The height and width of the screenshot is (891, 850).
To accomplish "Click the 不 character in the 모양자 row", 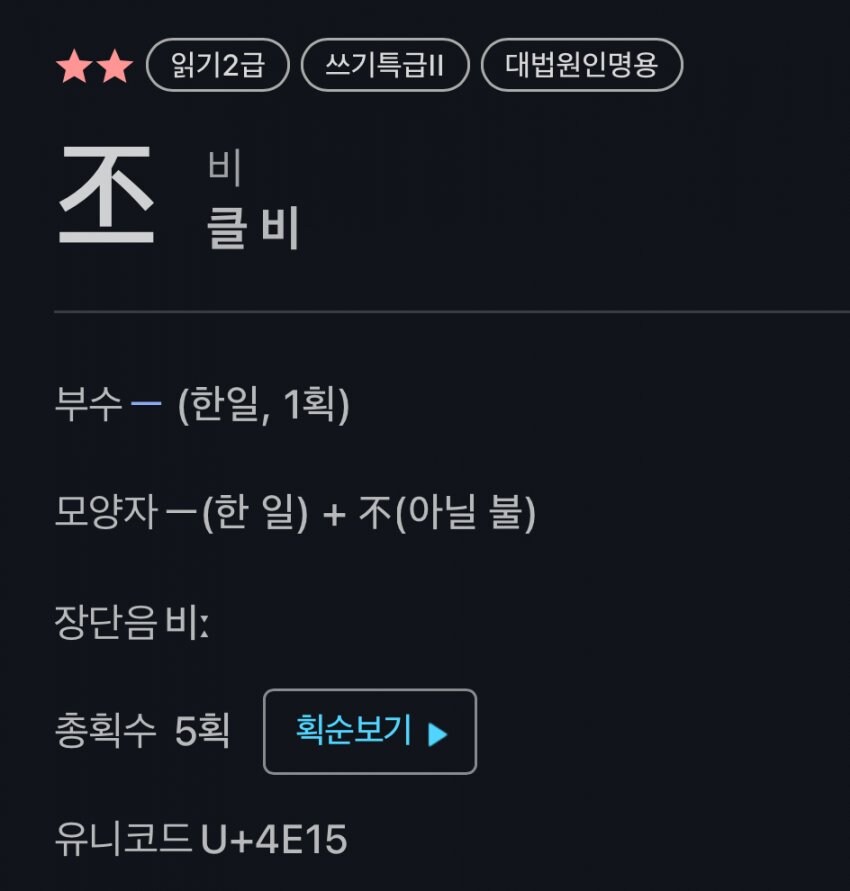I will tap(375, 510).
